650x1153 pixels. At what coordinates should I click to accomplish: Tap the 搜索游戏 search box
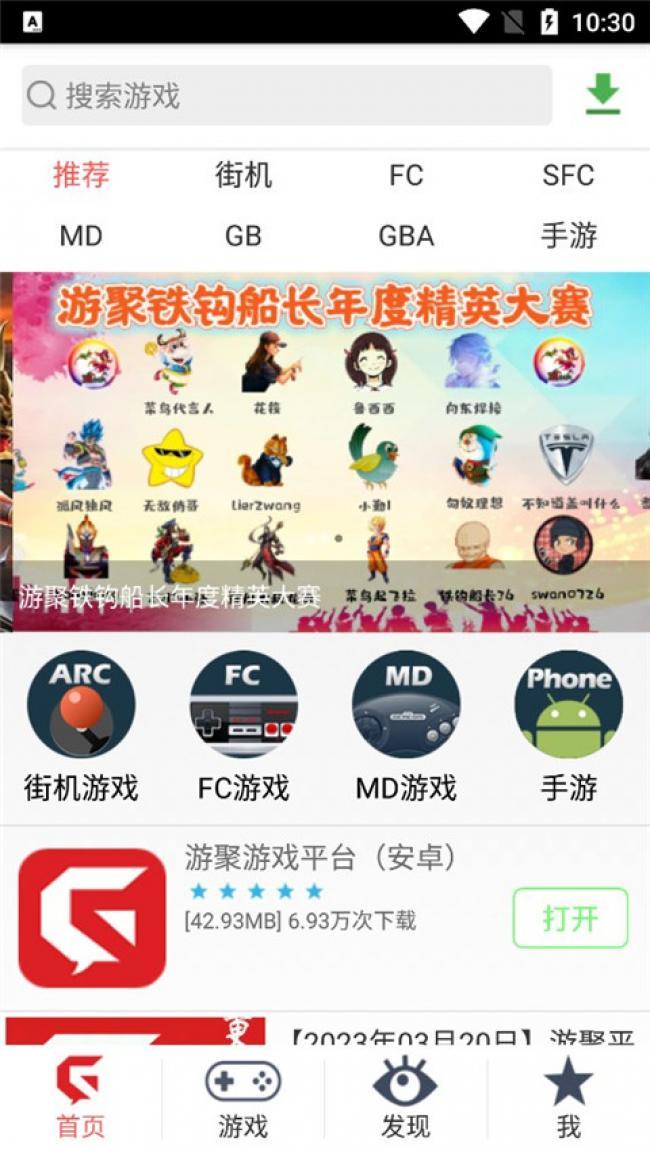click(286, 96)
